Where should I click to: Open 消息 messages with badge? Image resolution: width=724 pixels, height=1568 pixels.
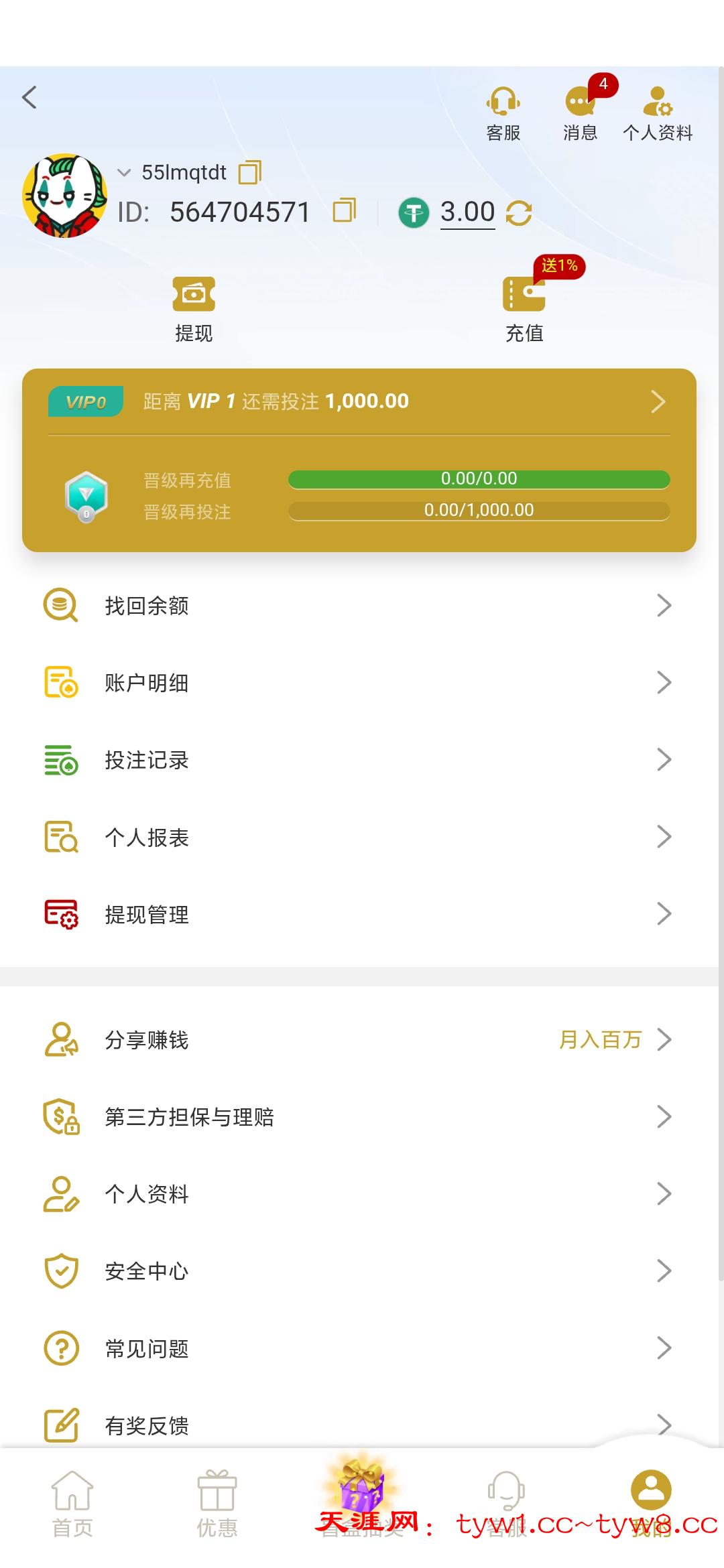pyautogui.click(x=580, y=113)
